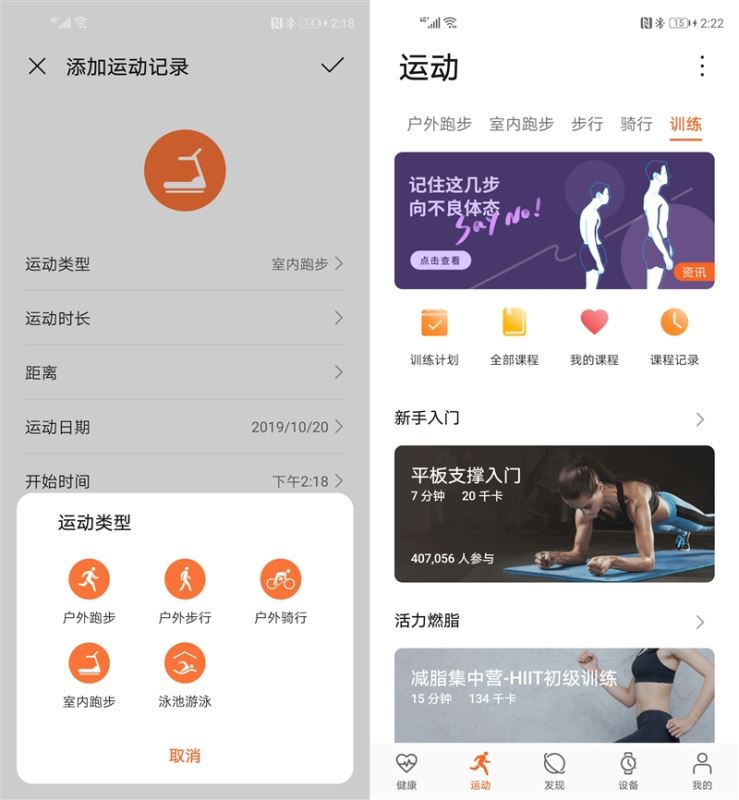Pick 户外骑行 as sport type
The width and height of the screenshot is (739, 800).
pyautogui.click(x=280, y=590)
